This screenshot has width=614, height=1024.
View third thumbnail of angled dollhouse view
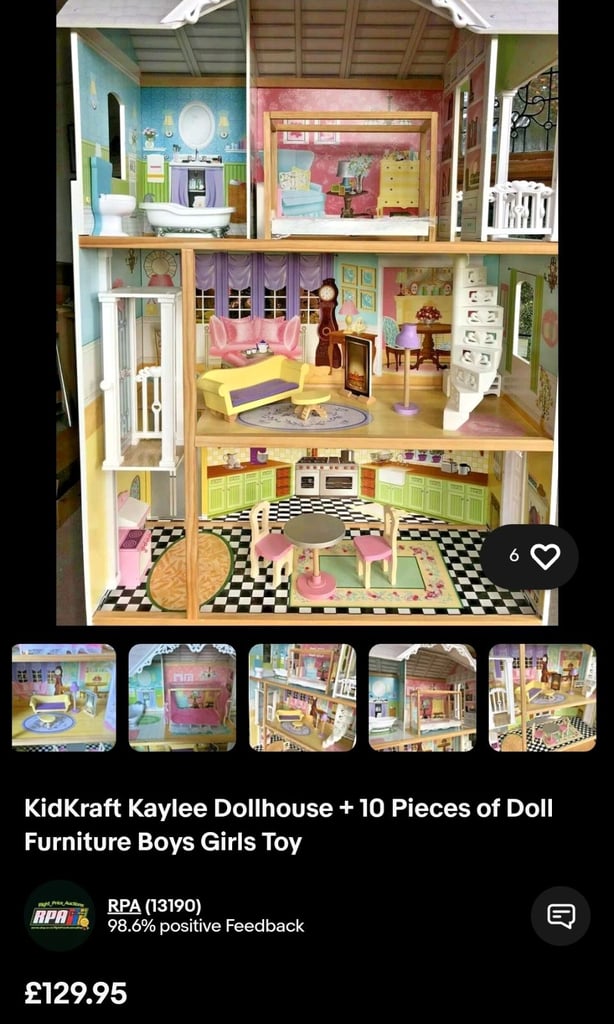click(x=302, y=697)
